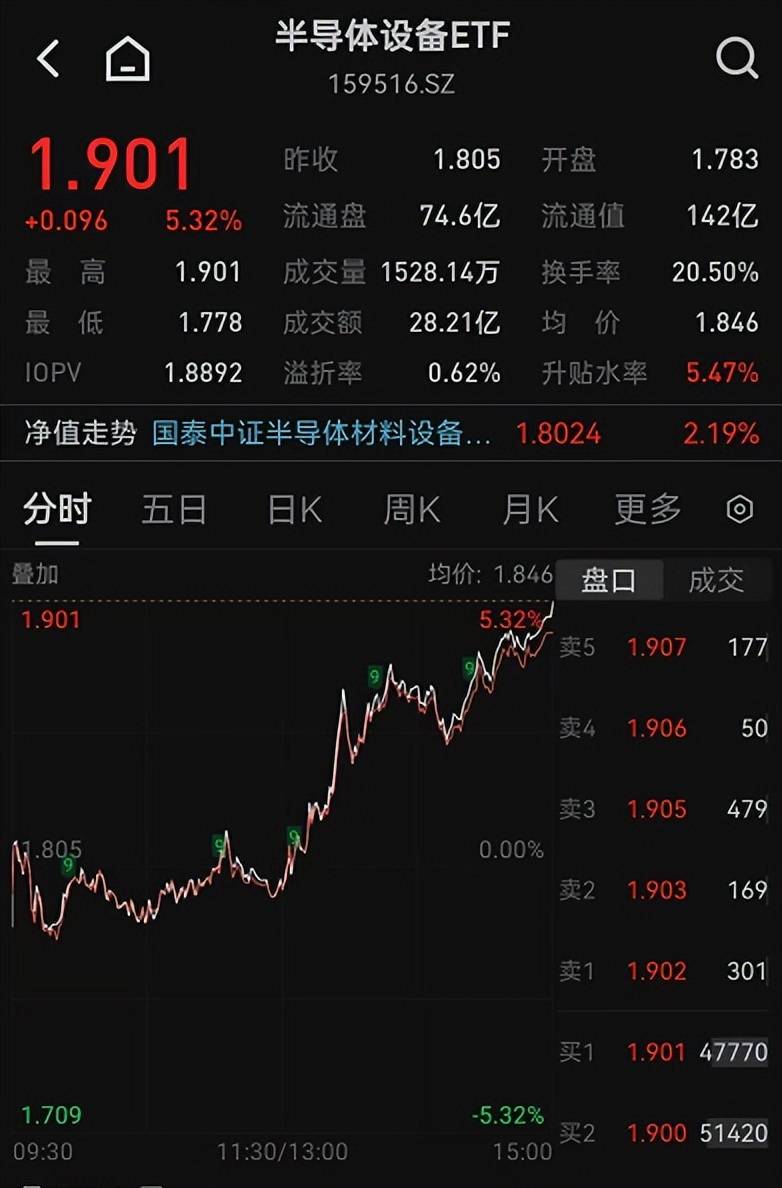Image resolution: width=782 pixels, height=1188 pixels.
Task: Tap 叠加 to overlay a comparison
Action: click(35, 575)
